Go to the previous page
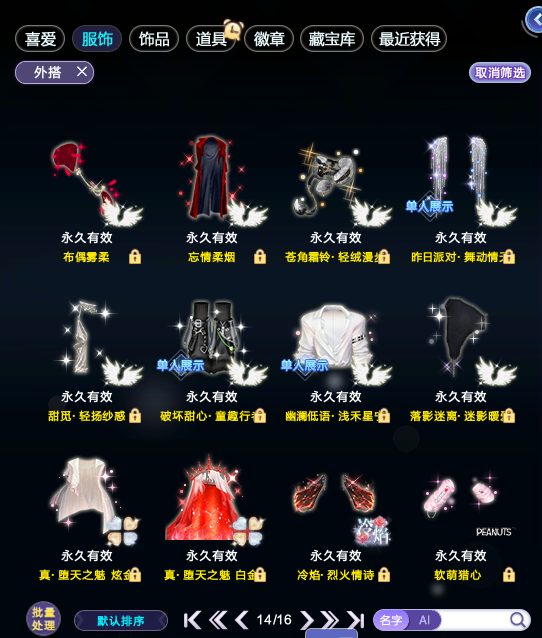 [242, 620]
